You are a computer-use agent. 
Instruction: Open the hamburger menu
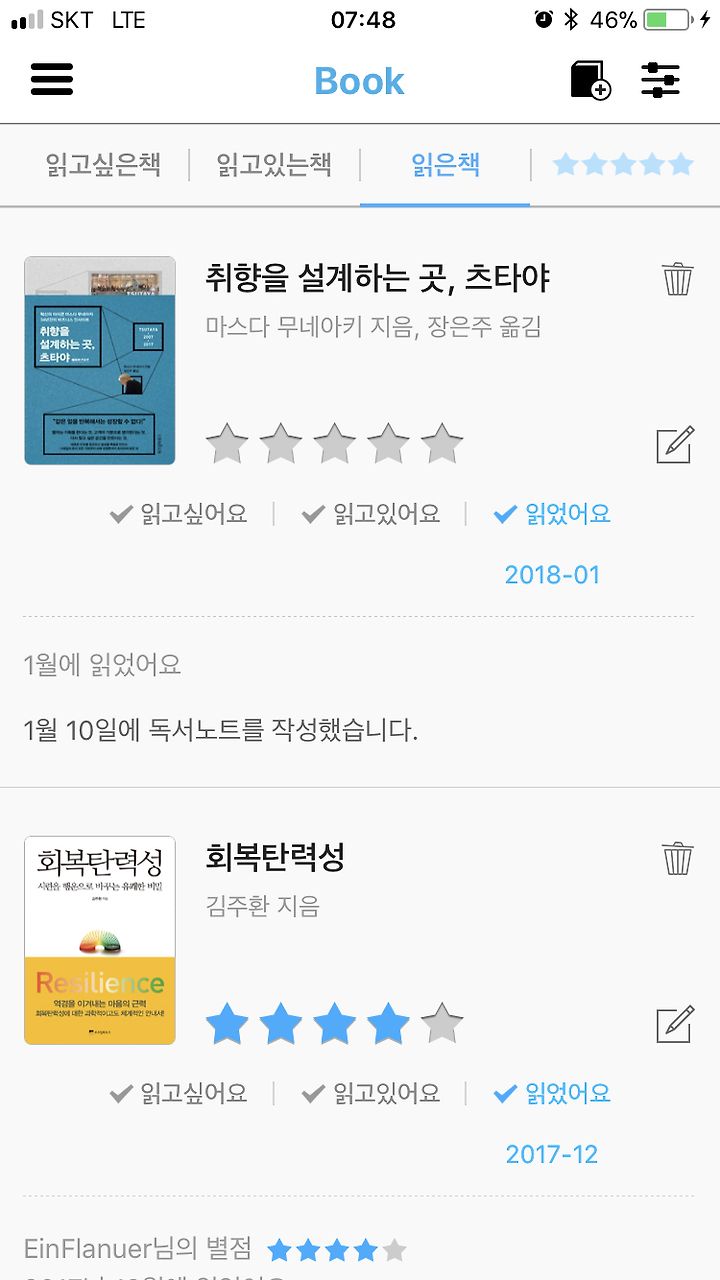[52, 80]
